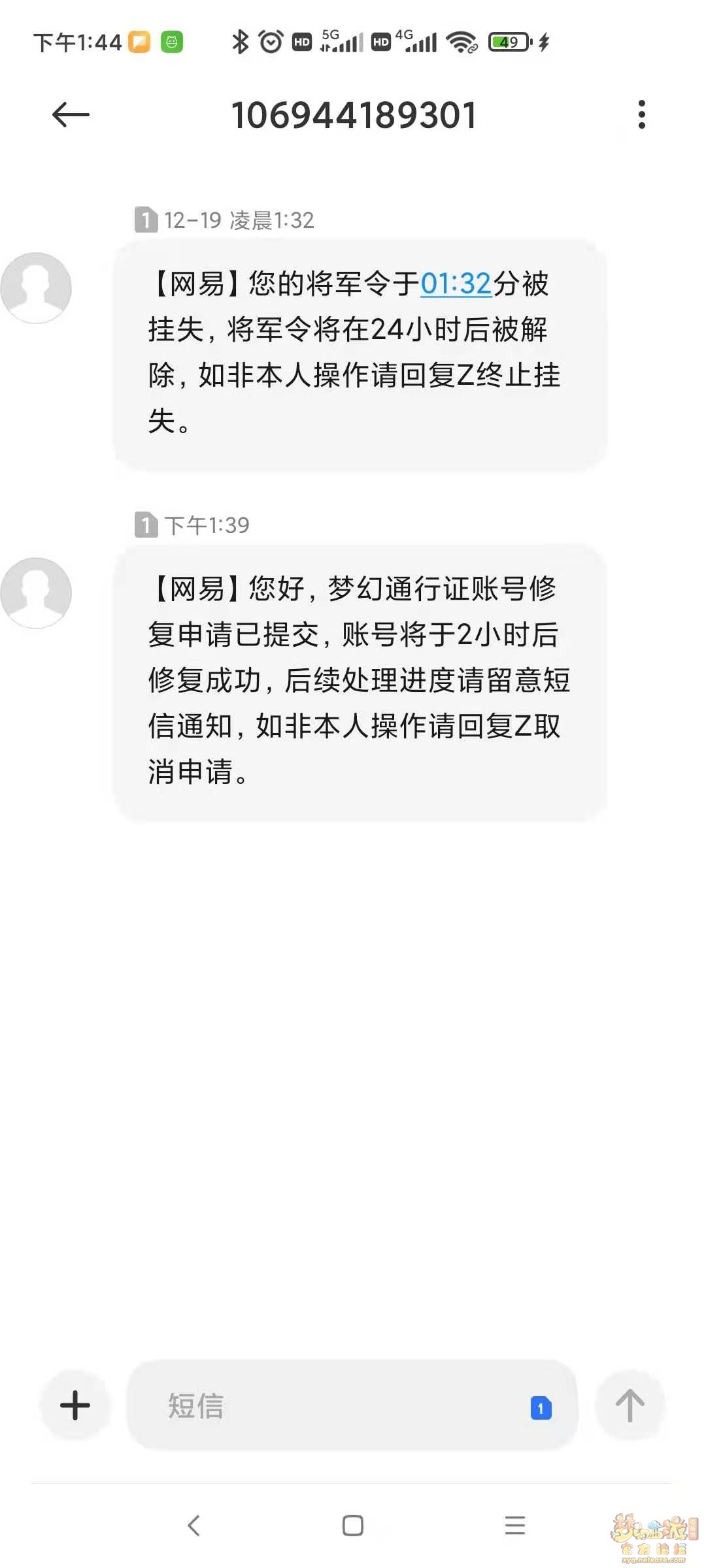Image resolution: width=706 pixels, height=1568 pixels.
Task: Send the message with the arrow button
Action: coord(630,1405)
